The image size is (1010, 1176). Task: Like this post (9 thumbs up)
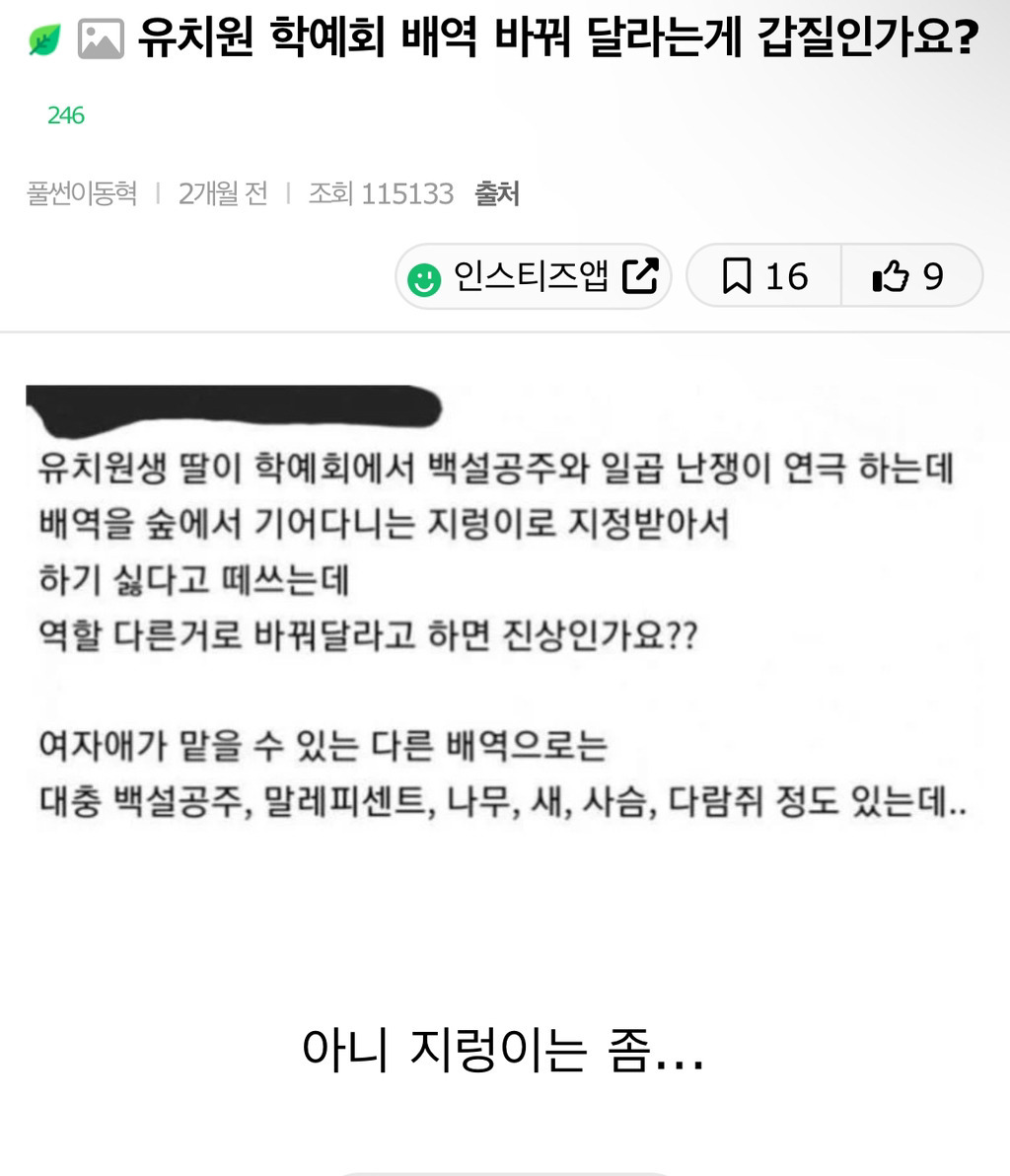click(909, 276)
